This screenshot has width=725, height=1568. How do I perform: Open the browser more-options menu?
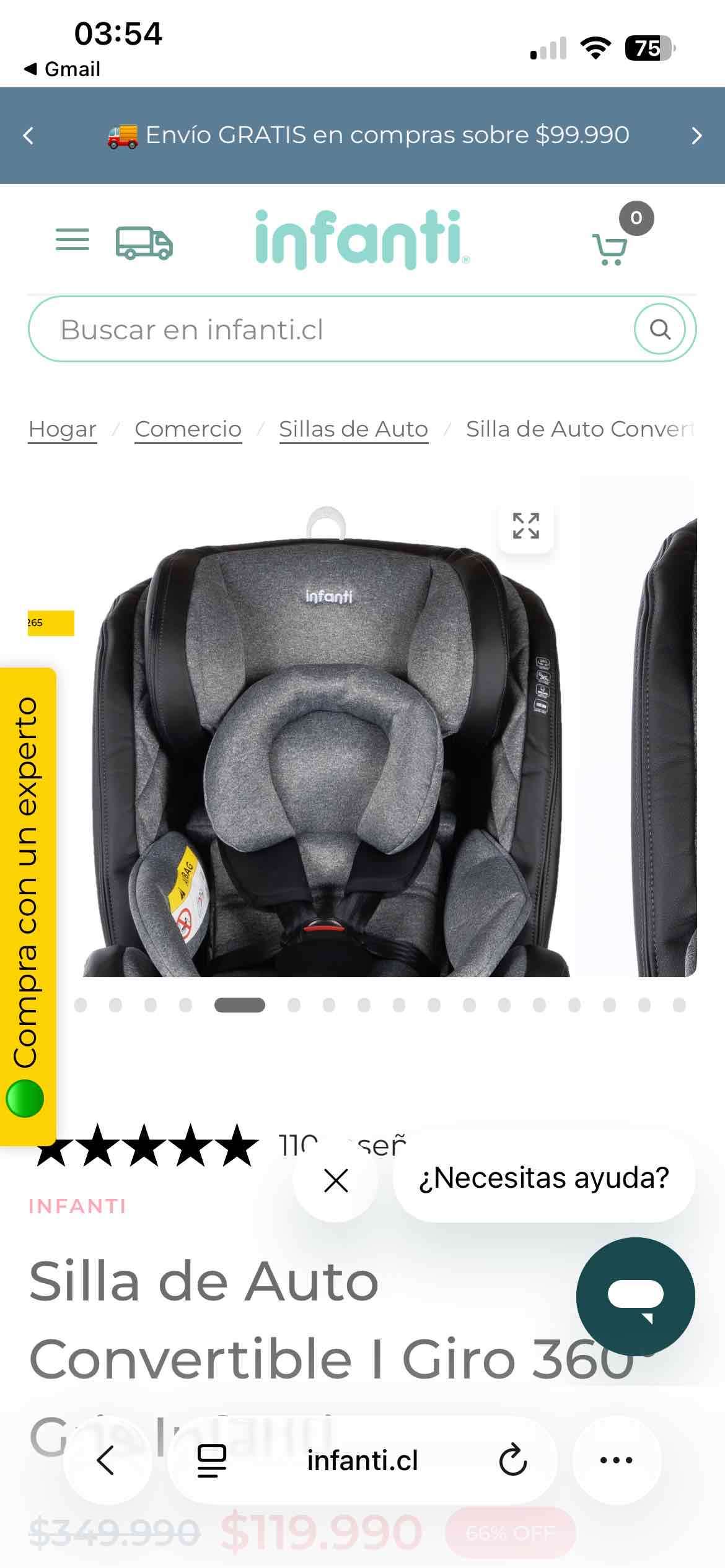pos(614,1462)
